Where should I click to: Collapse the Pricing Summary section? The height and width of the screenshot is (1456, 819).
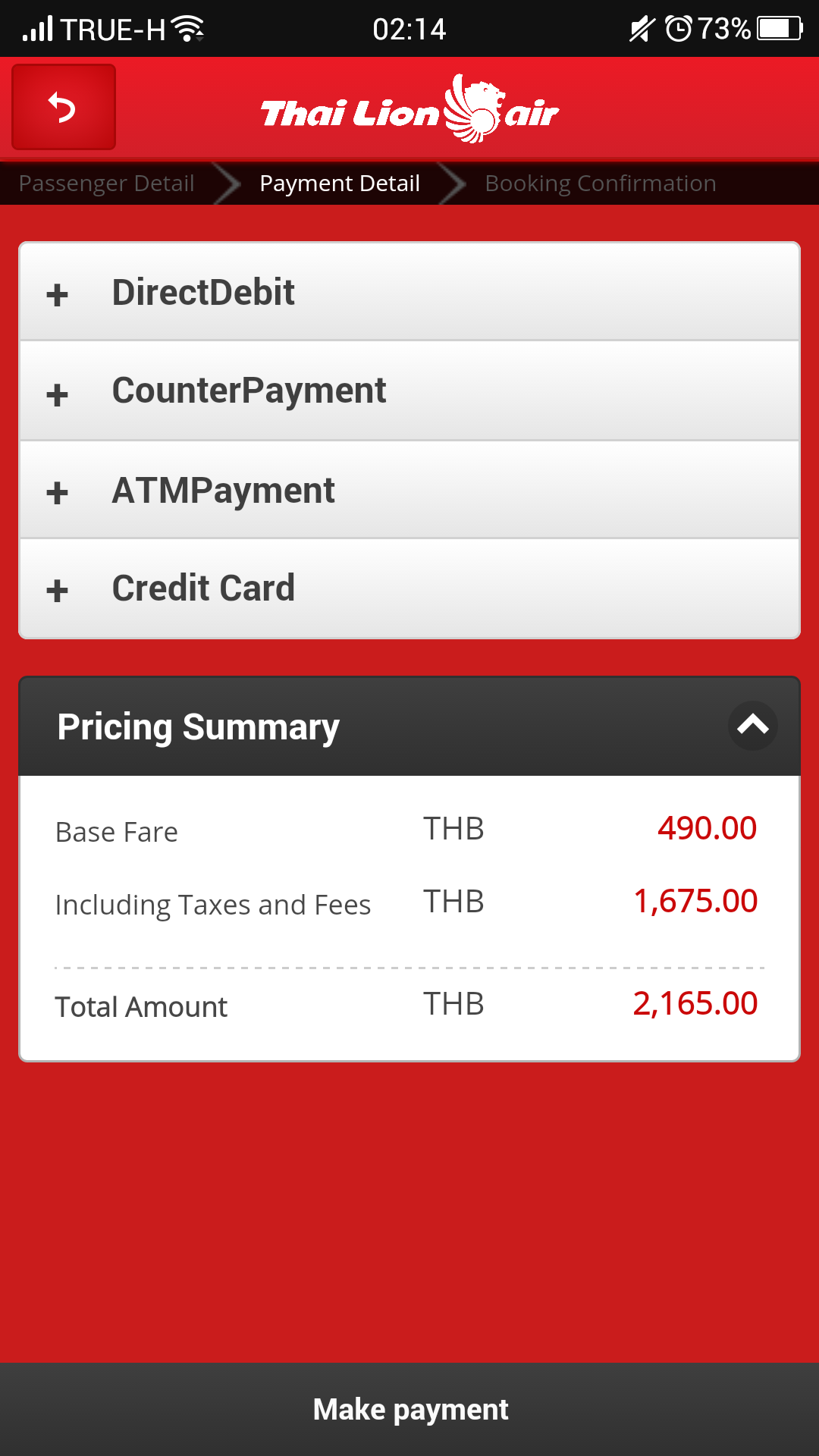pos(752,726)
